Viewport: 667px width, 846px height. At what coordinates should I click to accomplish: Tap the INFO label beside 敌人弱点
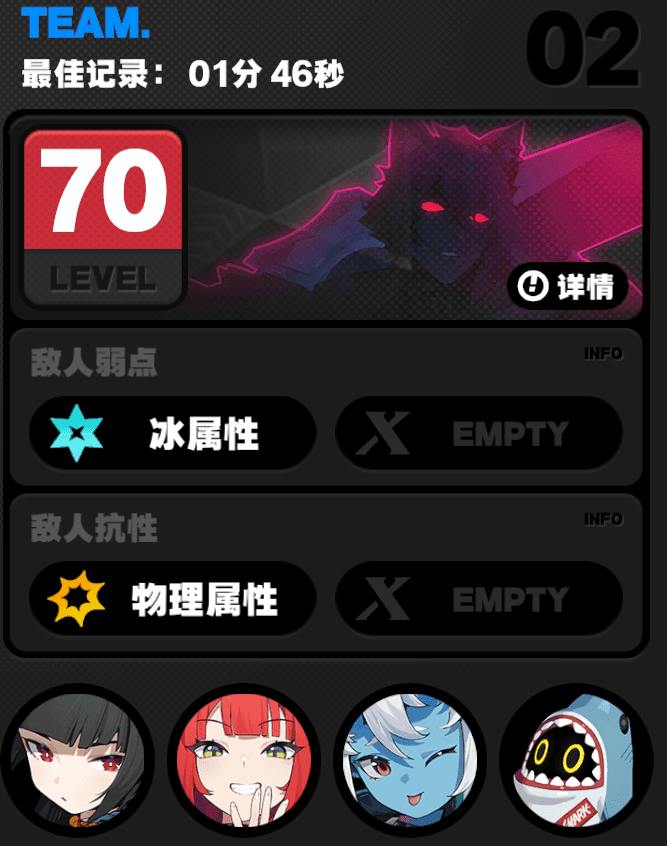(x=603, y=354)
